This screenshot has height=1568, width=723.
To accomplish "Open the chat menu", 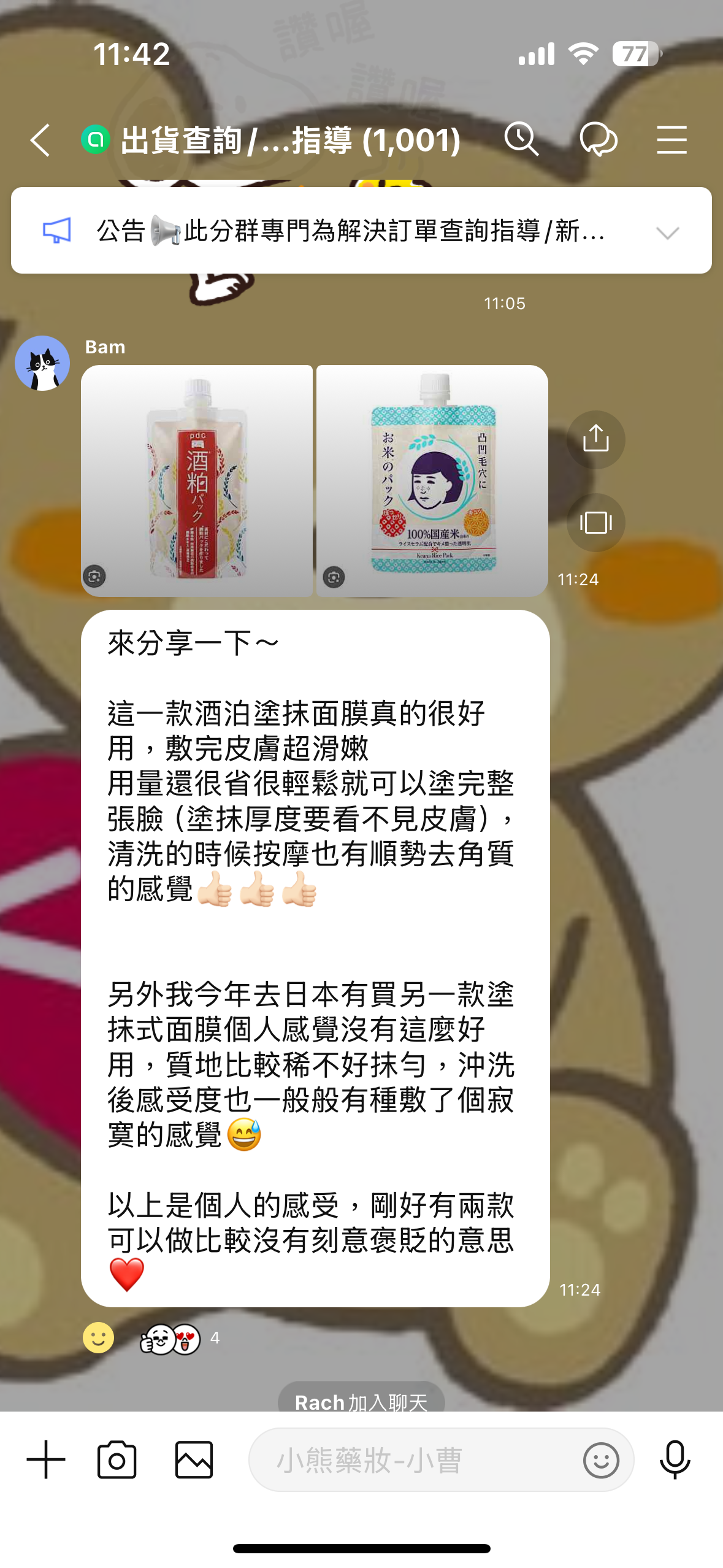I will click(x=671, y=139).
